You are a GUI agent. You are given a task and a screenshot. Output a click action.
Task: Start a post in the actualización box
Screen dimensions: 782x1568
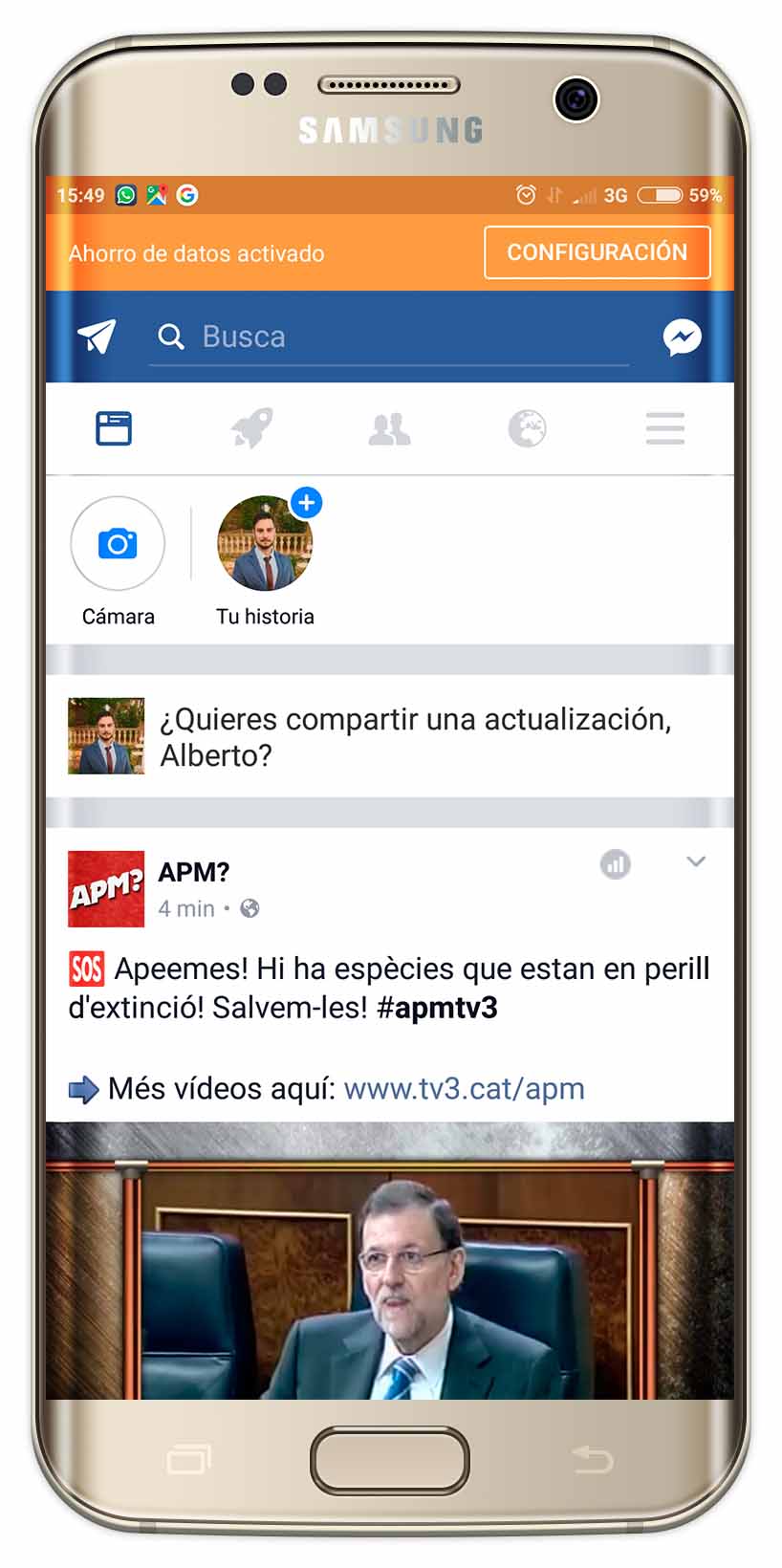(x=389, y=736)
